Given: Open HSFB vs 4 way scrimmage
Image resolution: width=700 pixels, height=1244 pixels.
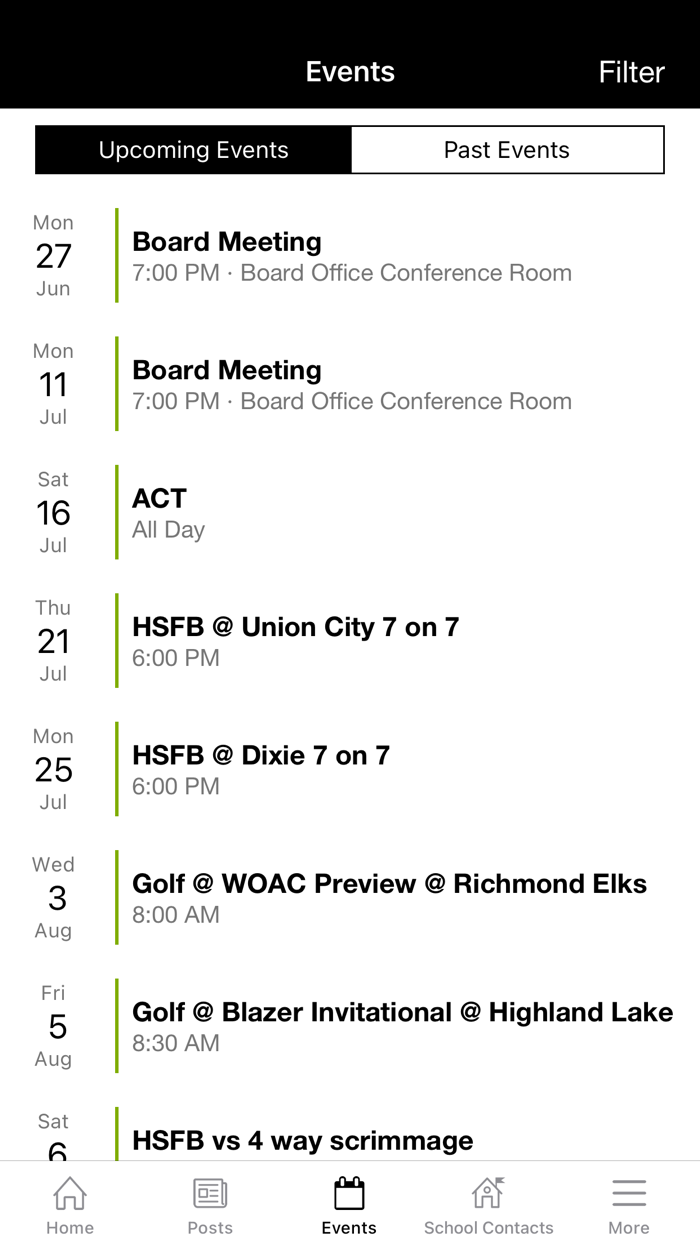Looking at the screenshot, I should (303, 1140).
